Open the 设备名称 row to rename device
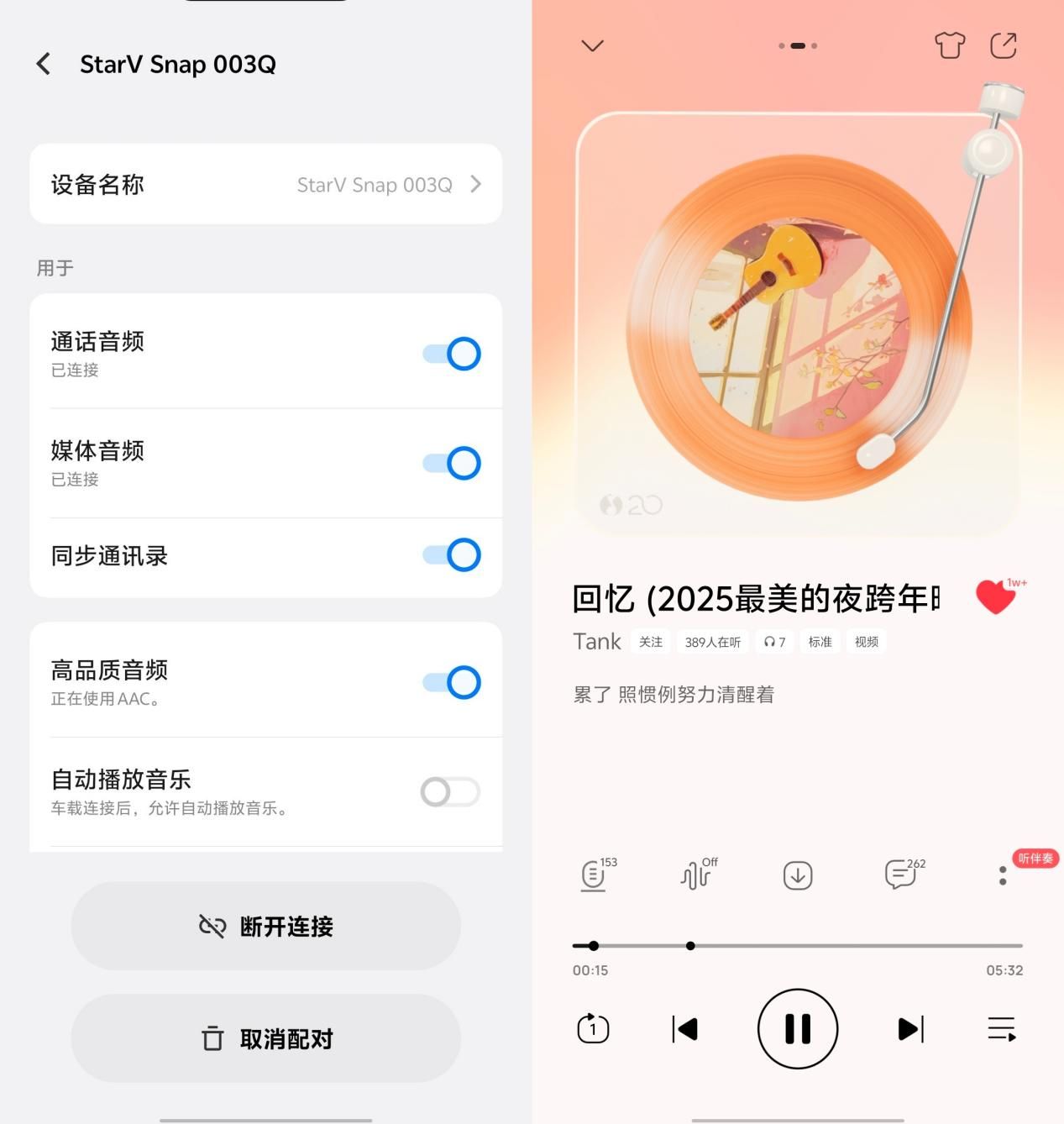 (x=265, y=185)
